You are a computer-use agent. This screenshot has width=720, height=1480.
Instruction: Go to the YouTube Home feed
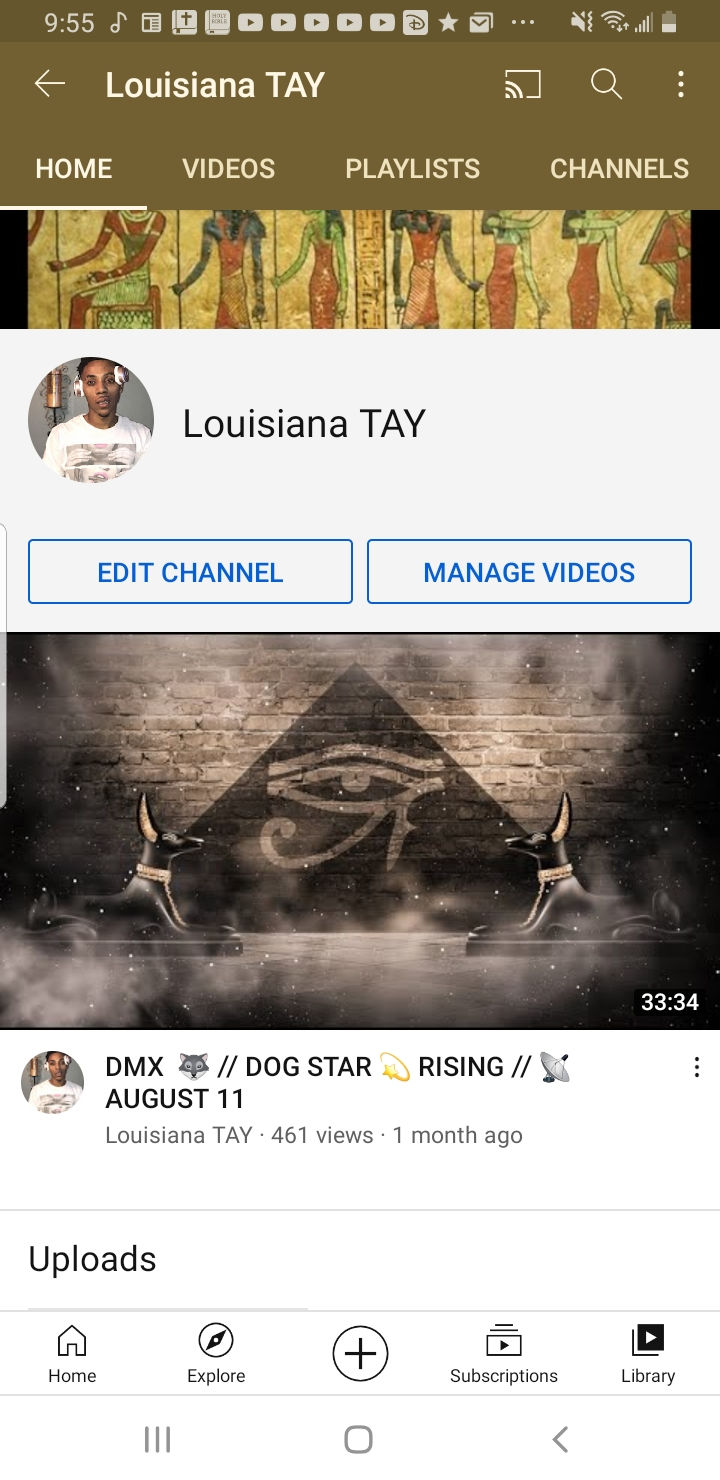[x=72, y=1354]
